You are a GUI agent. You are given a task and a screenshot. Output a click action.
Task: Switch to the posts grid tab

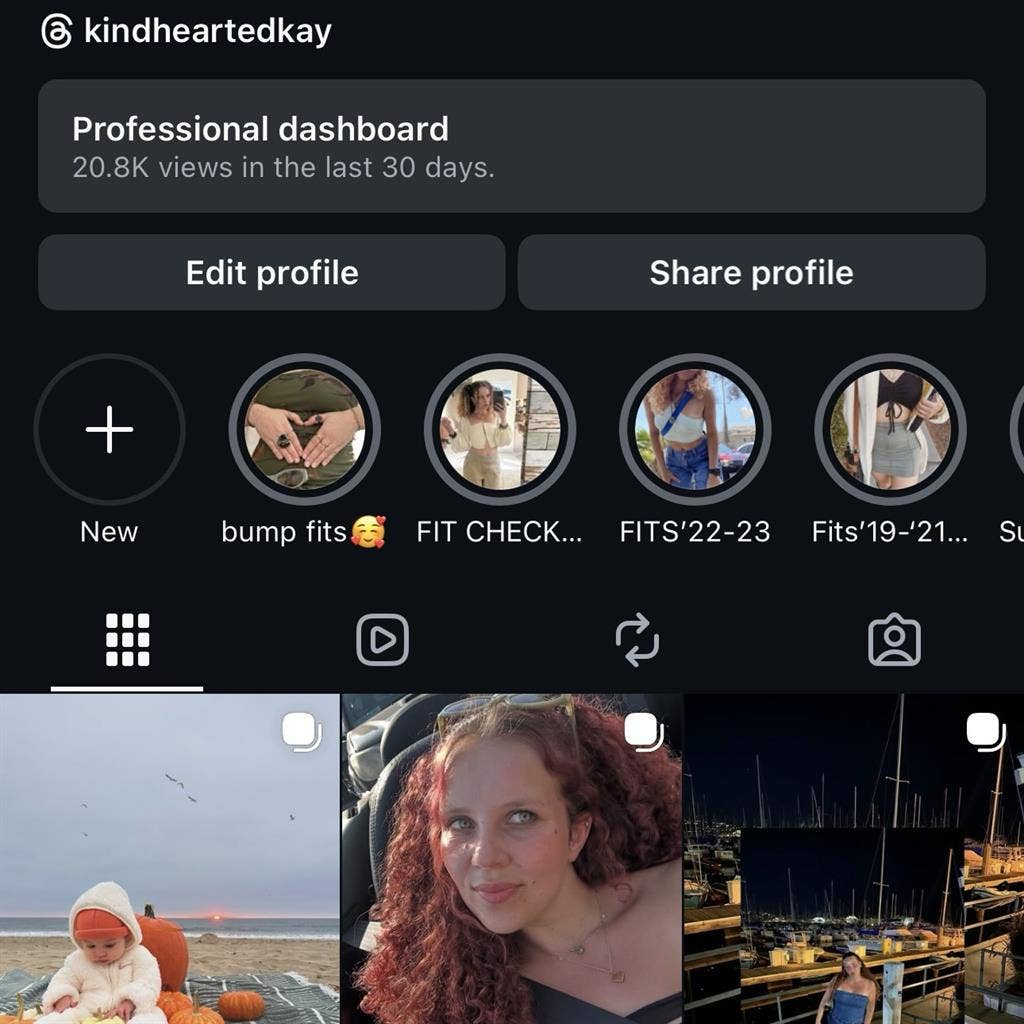(x=127, y=640)
